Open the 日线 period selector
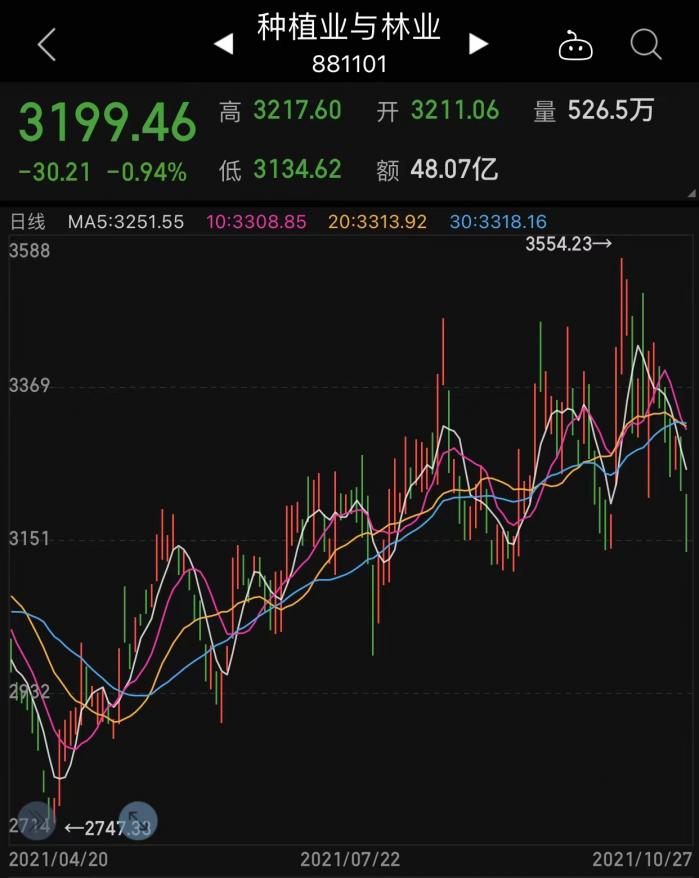 coord(28,222)
